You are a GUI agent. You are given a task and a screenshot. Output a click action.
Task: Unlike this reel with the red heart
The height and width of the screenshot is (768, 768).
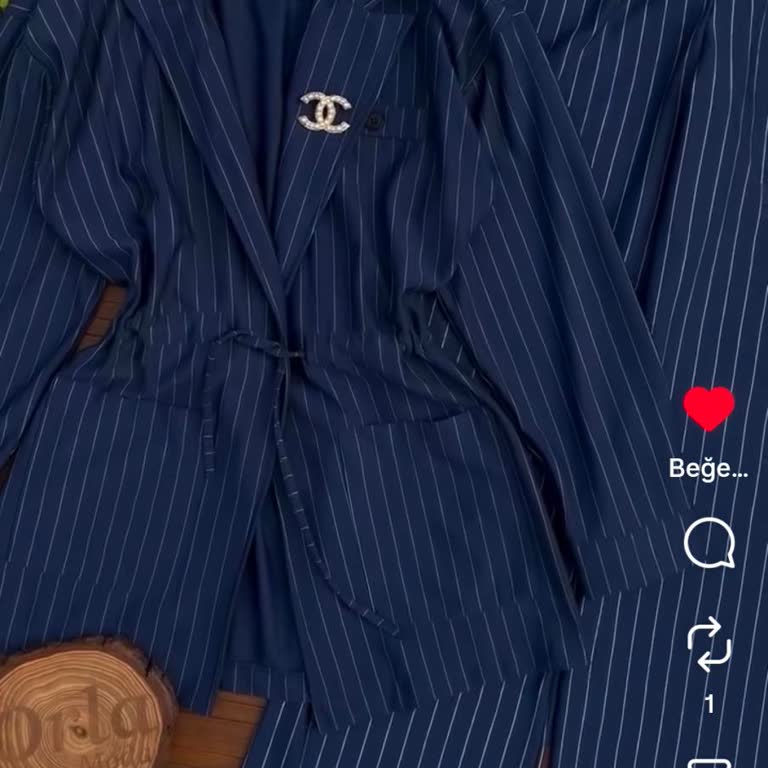point(709,409)
